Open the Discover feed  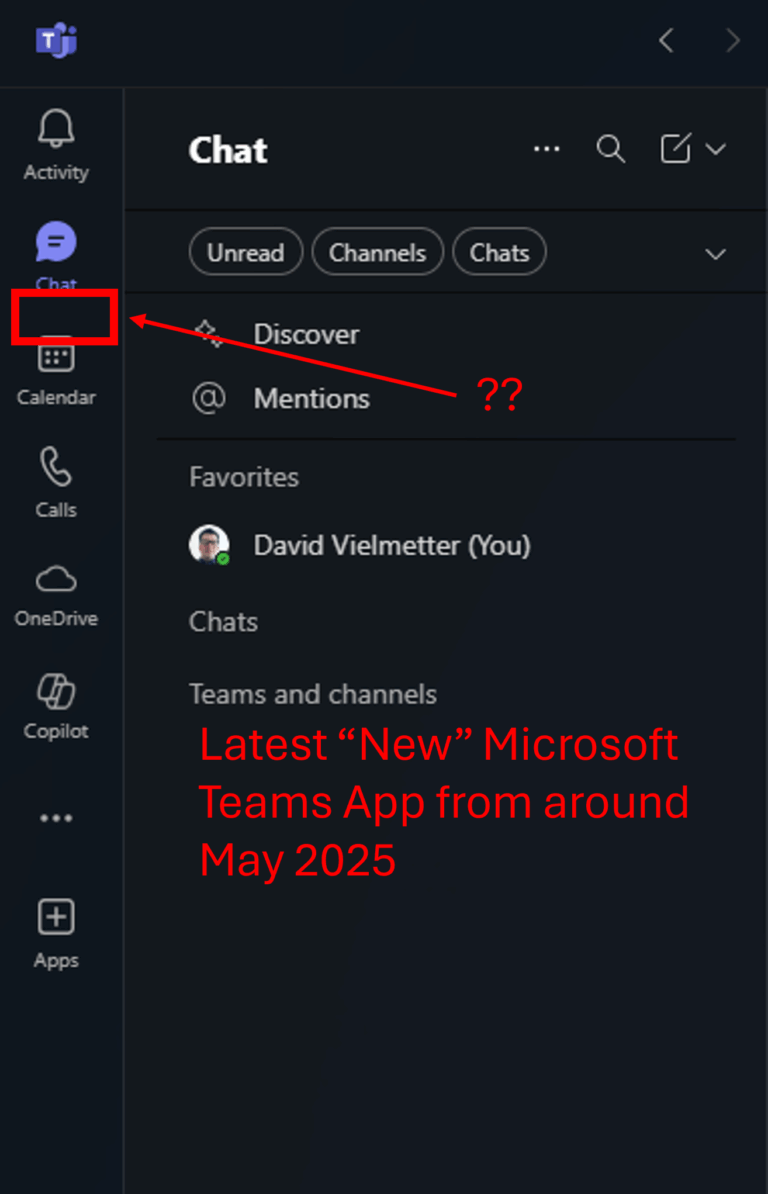[305, 334]
